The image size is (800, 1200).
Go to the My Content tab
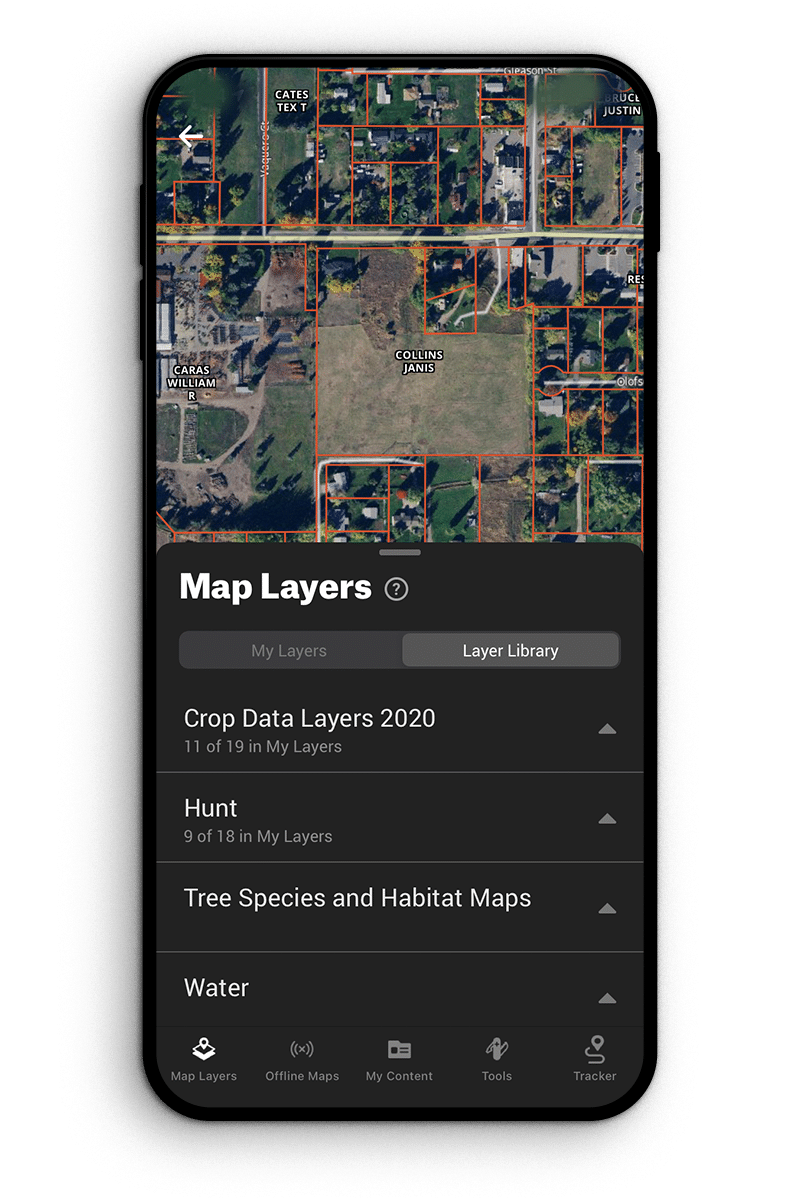pyautogui.click(x=399, y=1059)
